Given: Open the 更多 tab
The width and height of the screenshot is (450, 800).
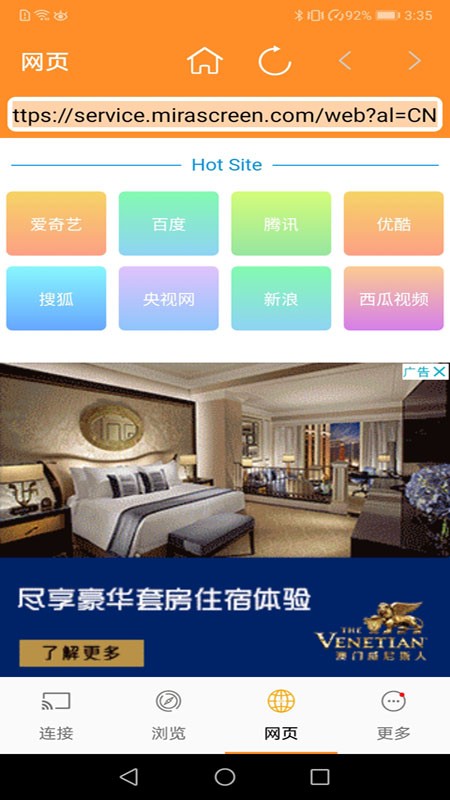Looking at the screenshot, I should [x=393, y=716].
